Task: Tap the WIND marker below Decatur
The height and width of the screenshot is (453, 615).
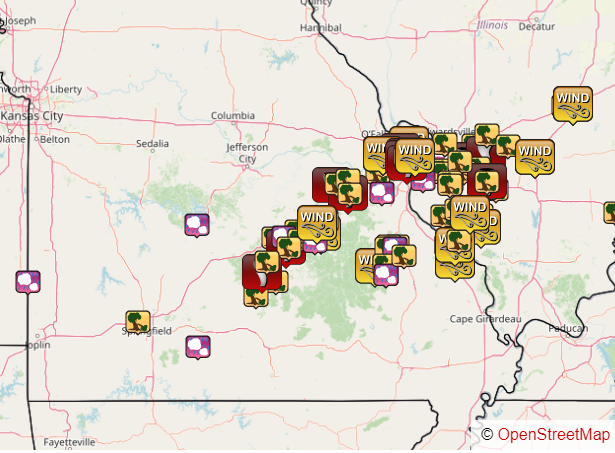Action: (x=572, y=103)
